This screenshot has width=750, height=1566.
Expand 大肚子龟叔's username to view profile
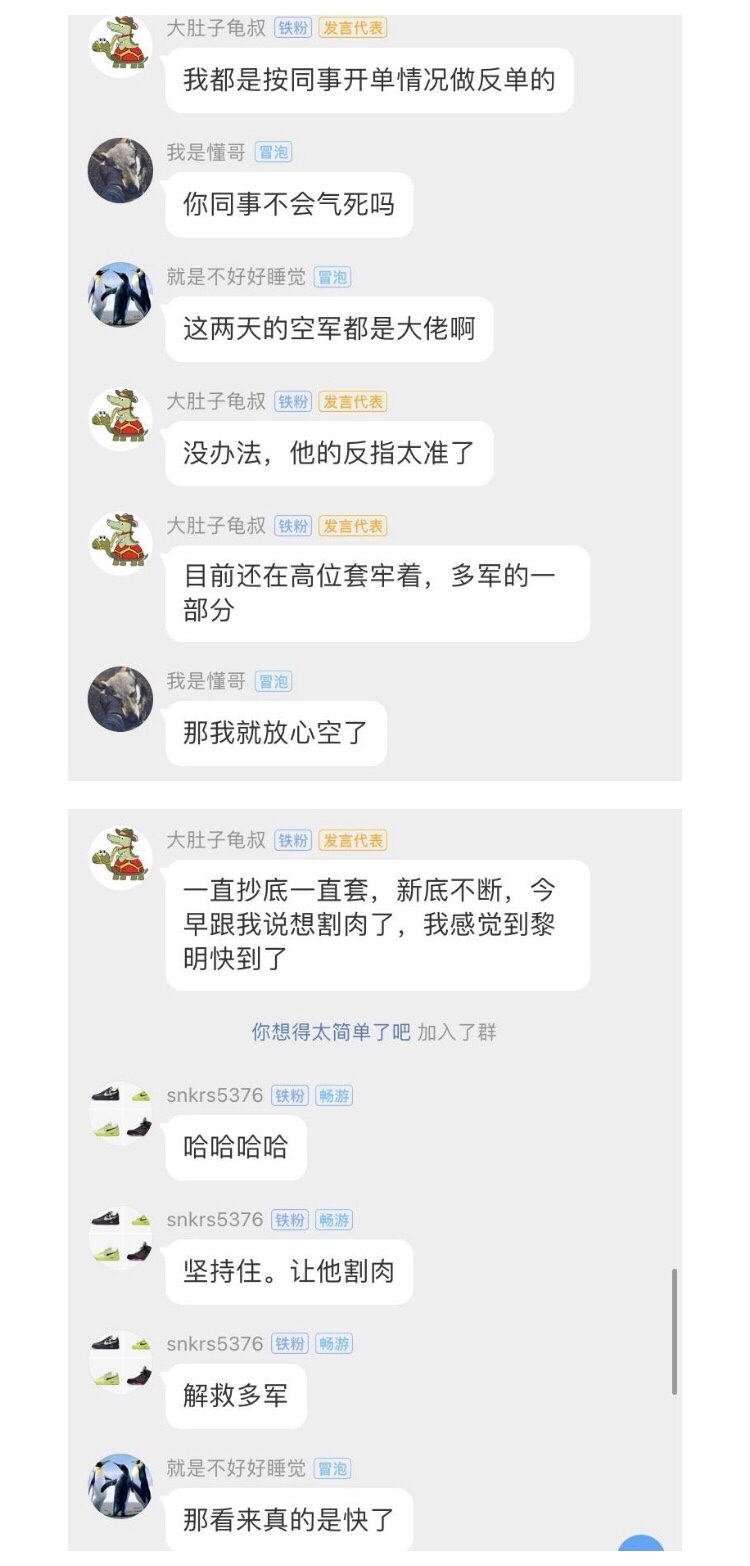217,29
